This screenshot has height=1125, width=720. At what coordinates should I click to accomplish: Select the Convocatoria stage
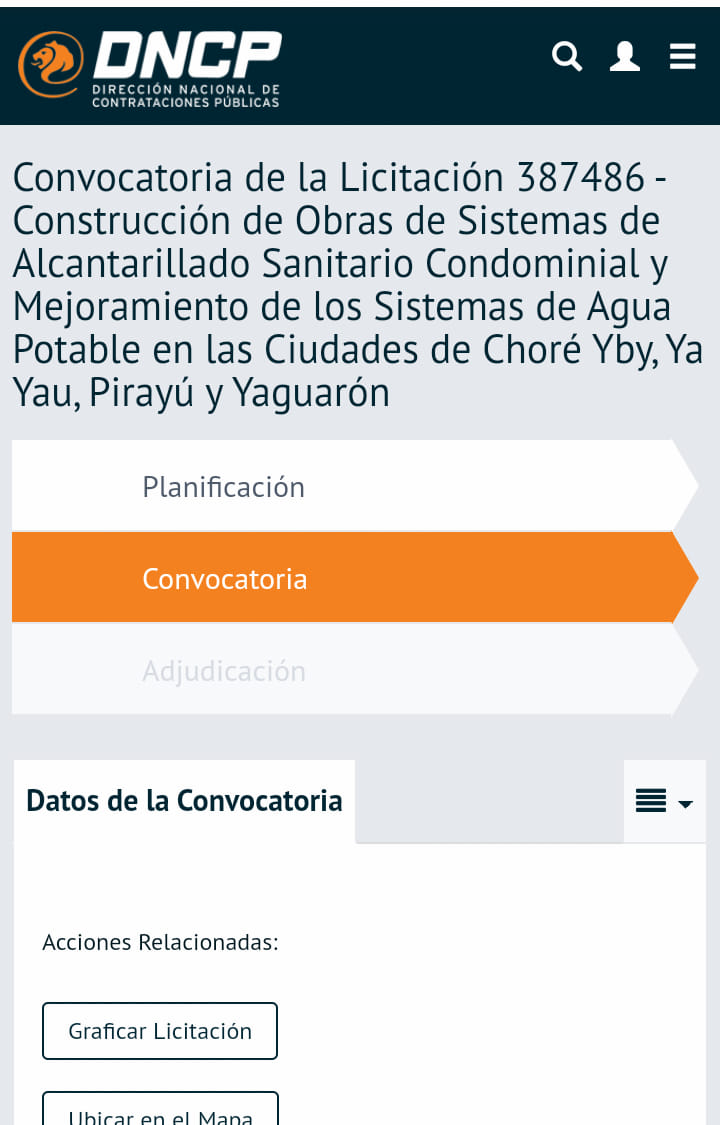[225, 579]
